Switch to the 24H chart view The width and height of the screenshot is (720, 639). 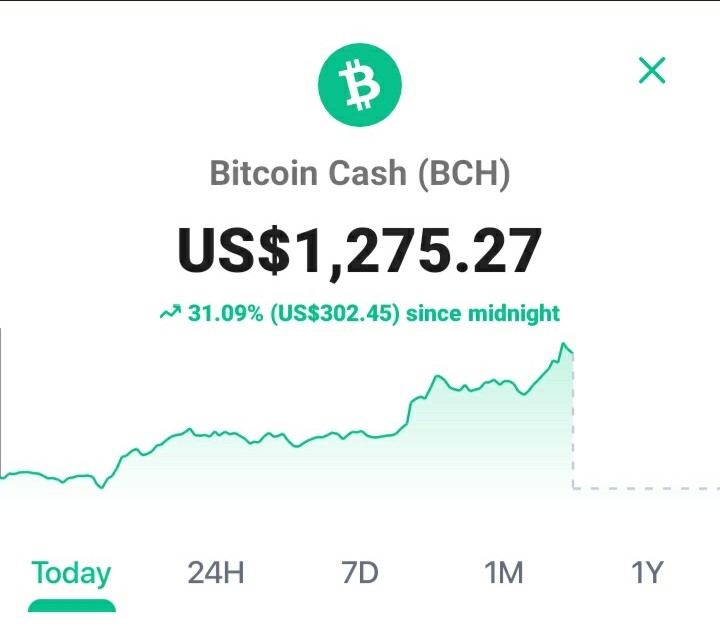tap(216, 572)
